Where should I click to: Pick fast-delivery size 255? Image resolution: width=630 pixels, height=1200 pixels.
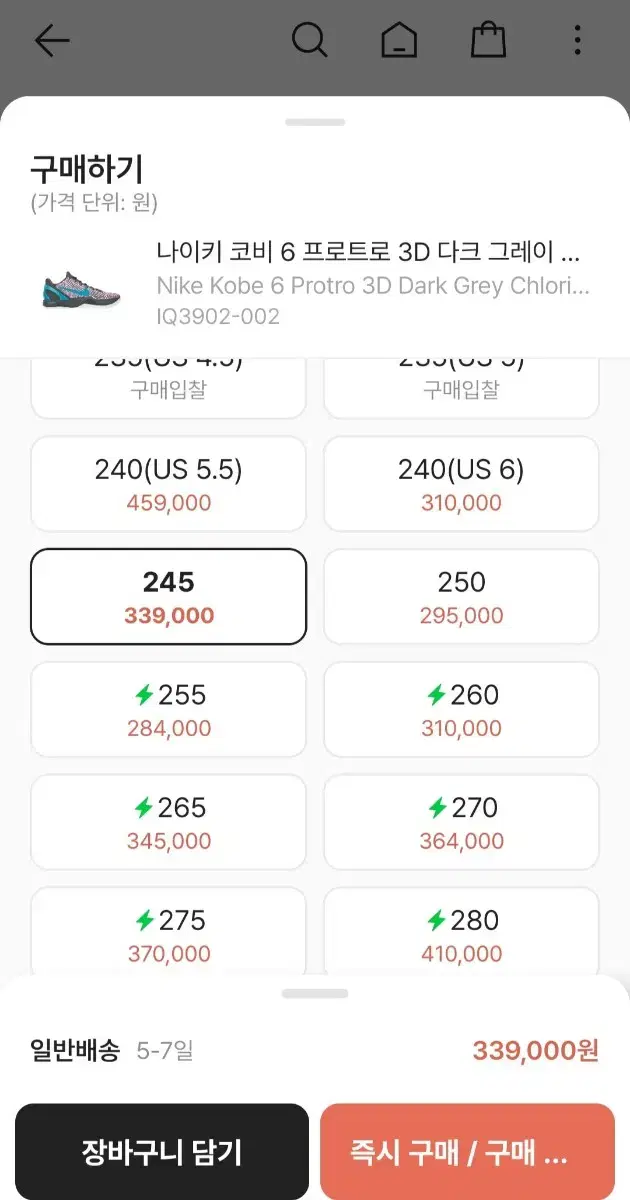[169, 710]
